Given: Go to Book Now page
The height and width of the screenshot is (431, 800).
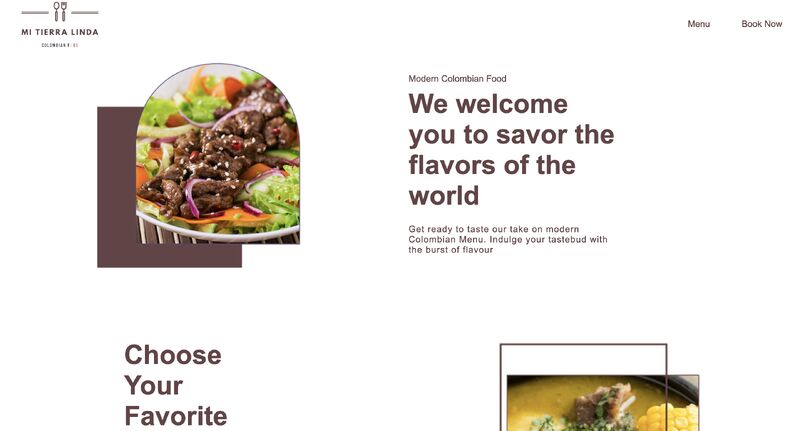Looking at the screenshot, I should [x=761, y=24].
